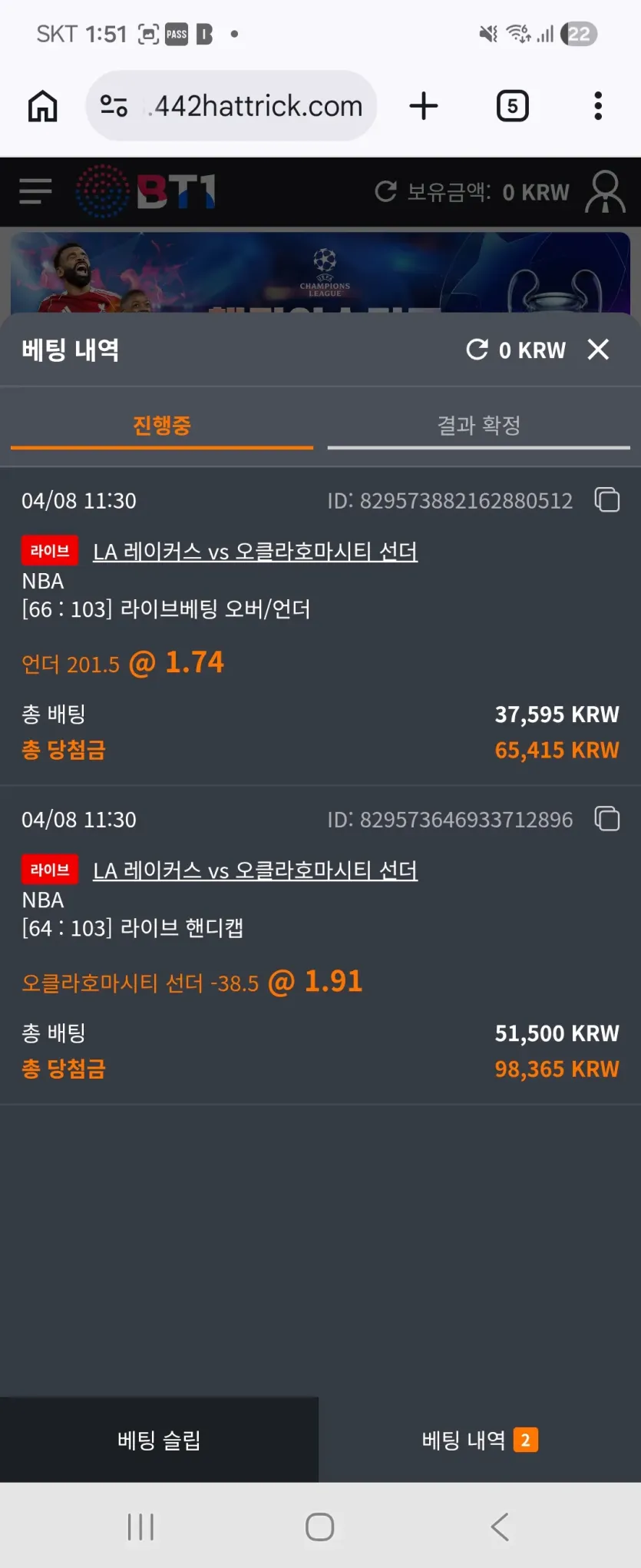Switch to the 결과 확정 tab
The height and width of the screenshot is (1568, 641).
478,425
